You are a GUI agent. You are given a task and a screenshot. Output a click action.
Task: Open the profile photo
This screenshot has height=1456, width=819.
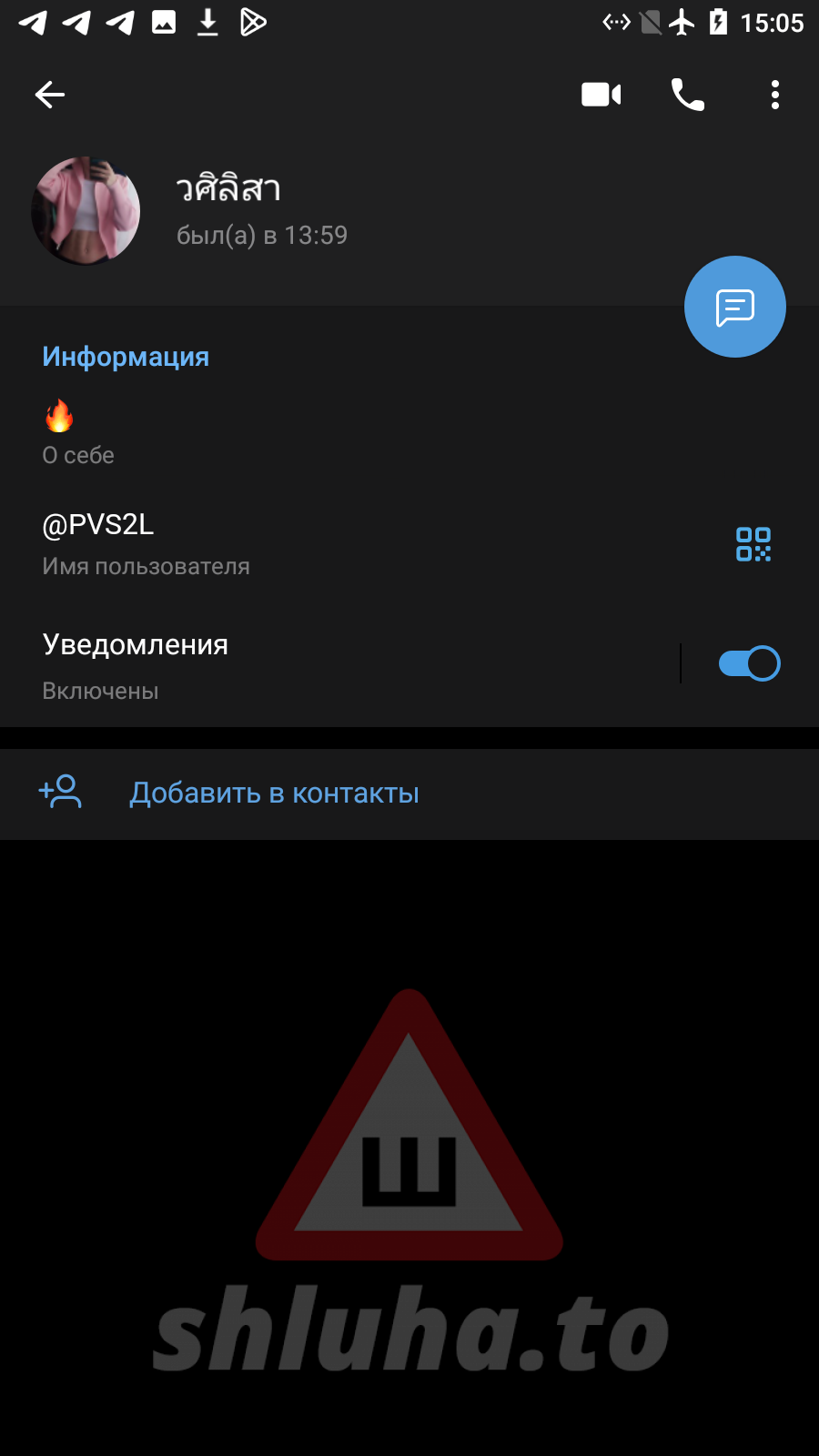point(86,211)
